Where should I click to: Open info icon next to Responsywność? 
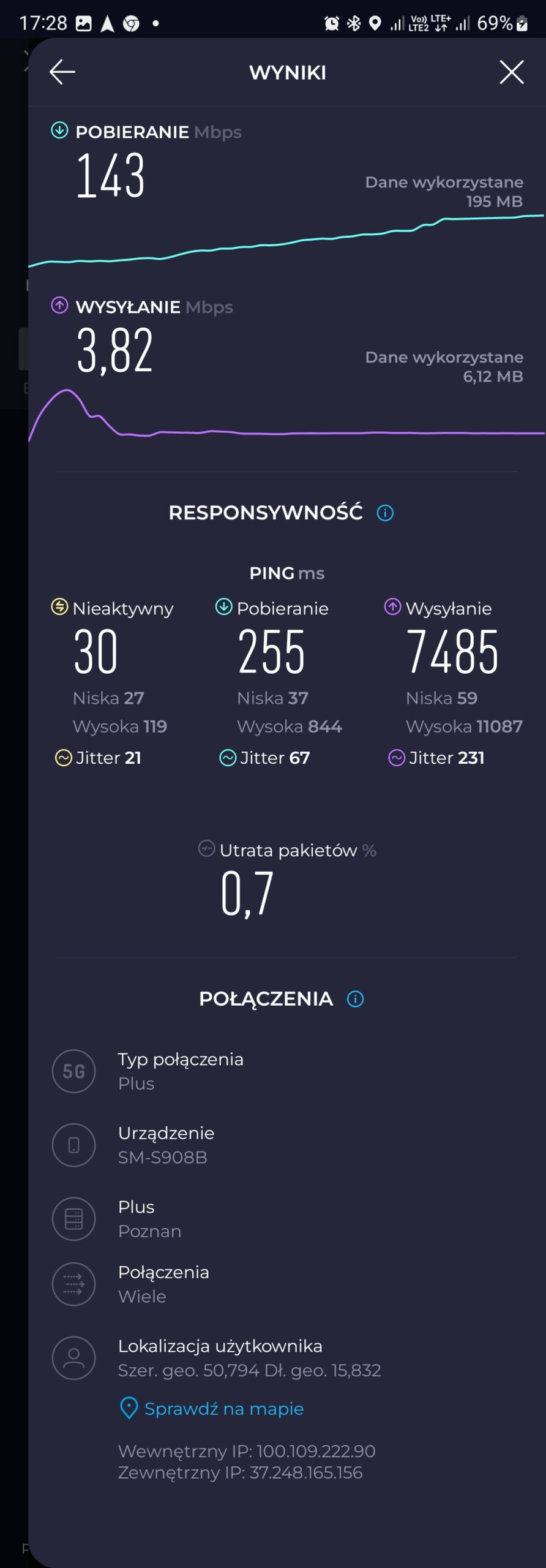[x=385, y=513]
